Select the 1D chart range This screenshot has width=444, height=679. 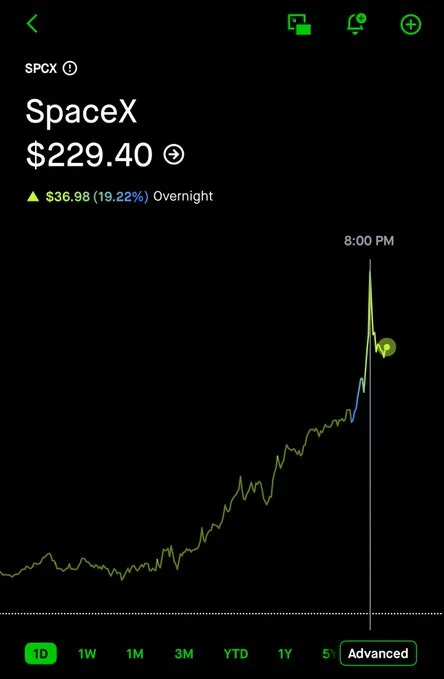40,653
